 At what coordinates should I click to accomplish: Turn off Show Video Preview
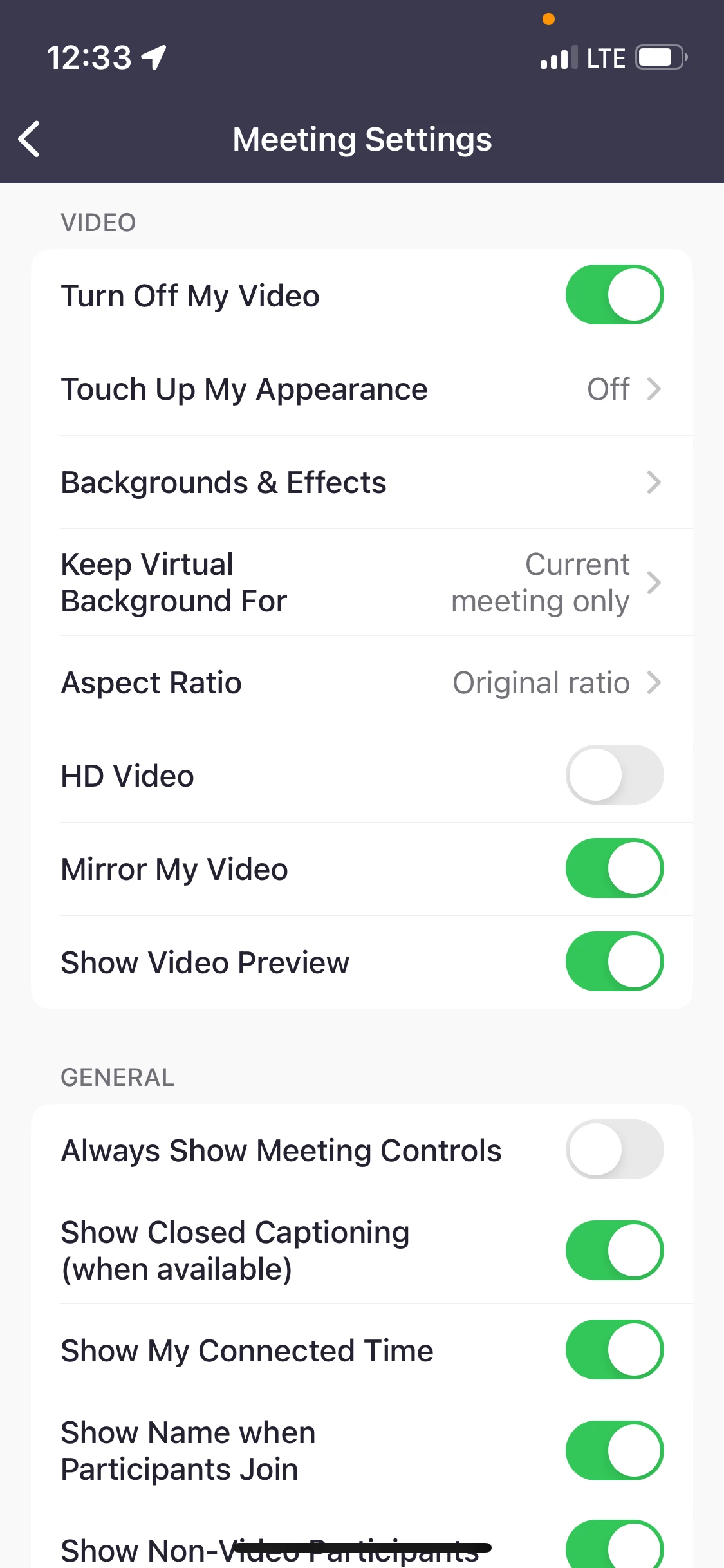point(614,962)
